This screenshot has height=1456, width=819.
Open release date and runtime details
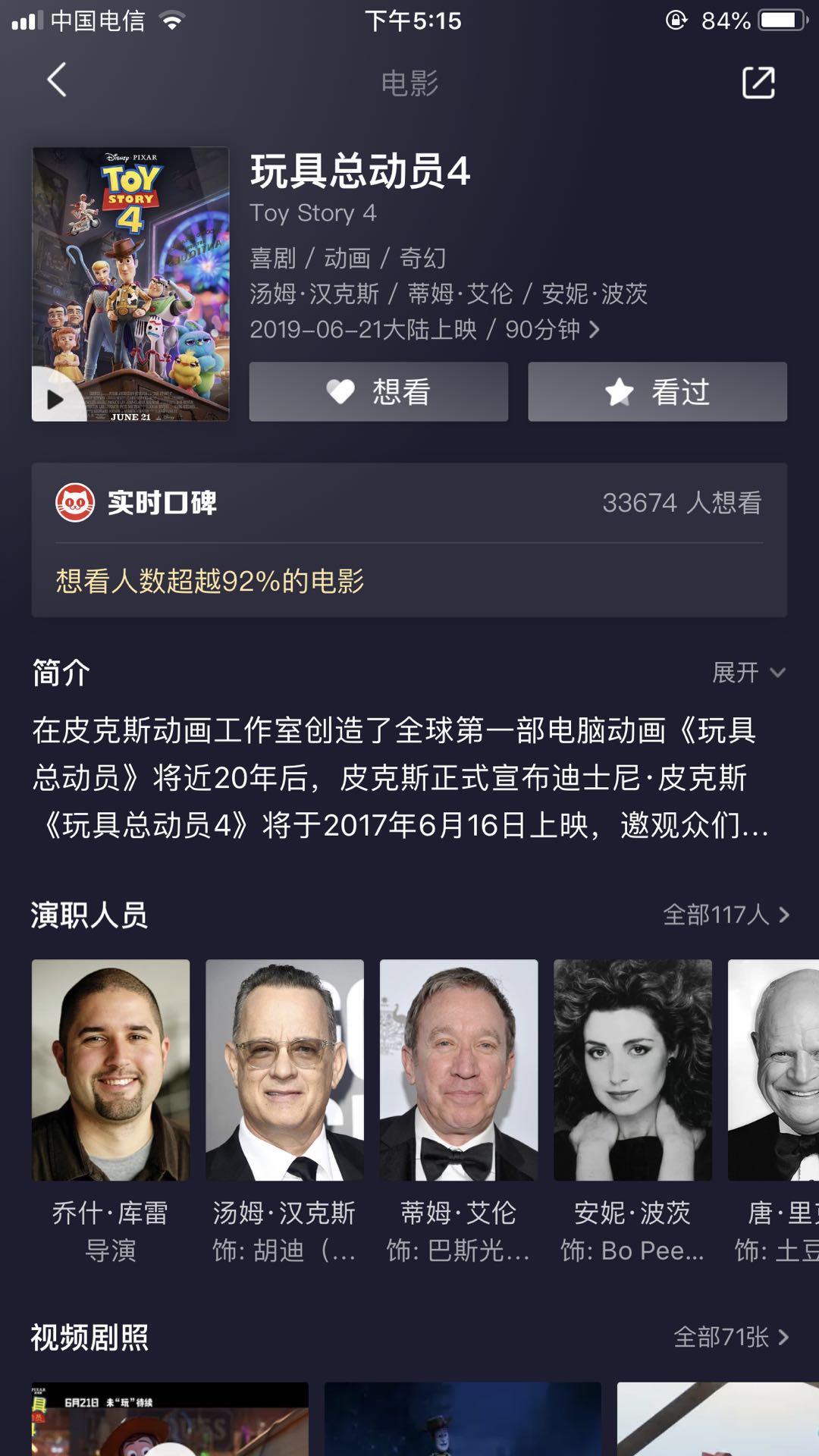point(425,329)
